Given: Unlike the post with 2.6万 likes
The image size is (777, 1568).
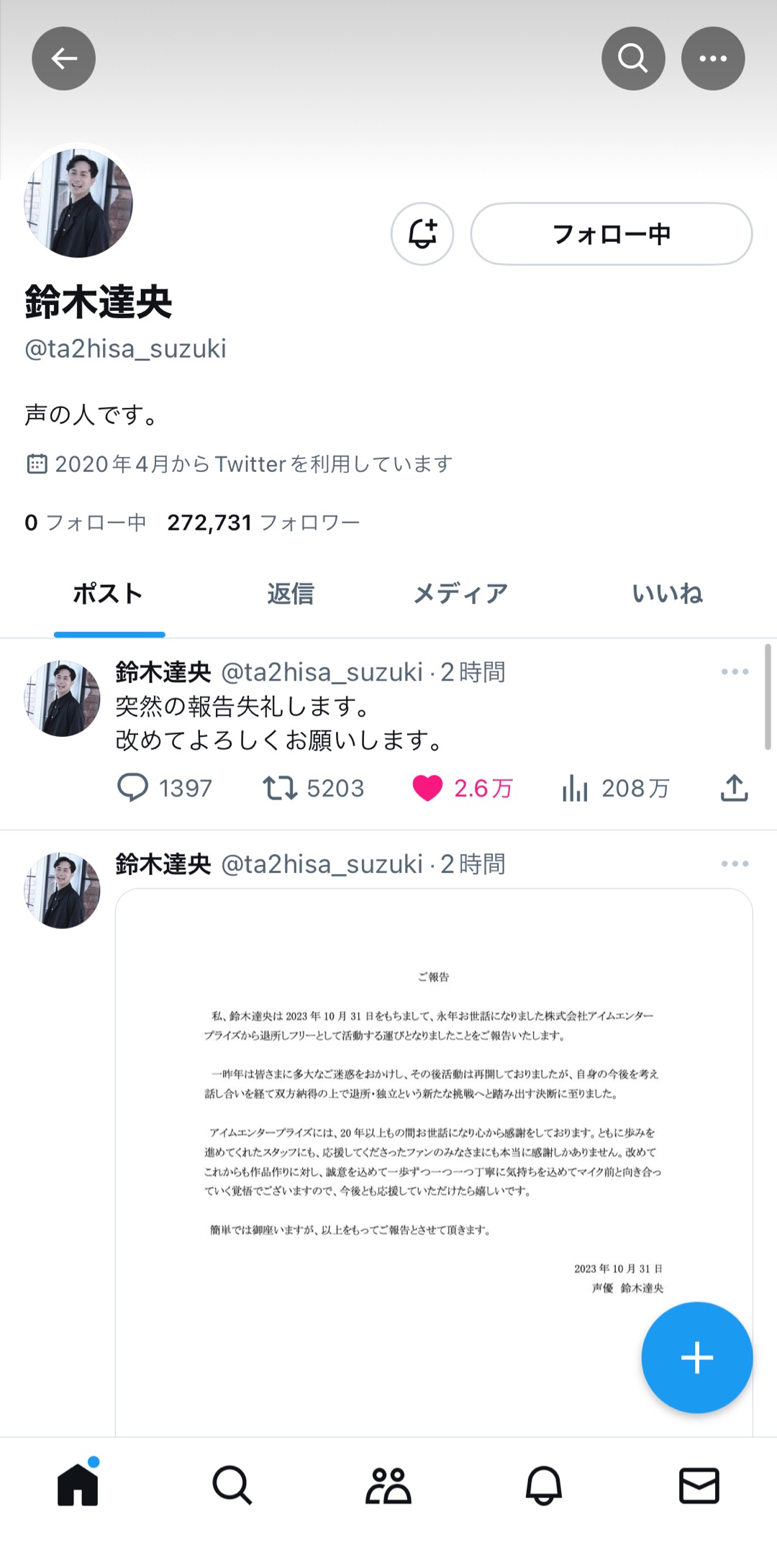Looking at the screenshot, I should point(427,788).
